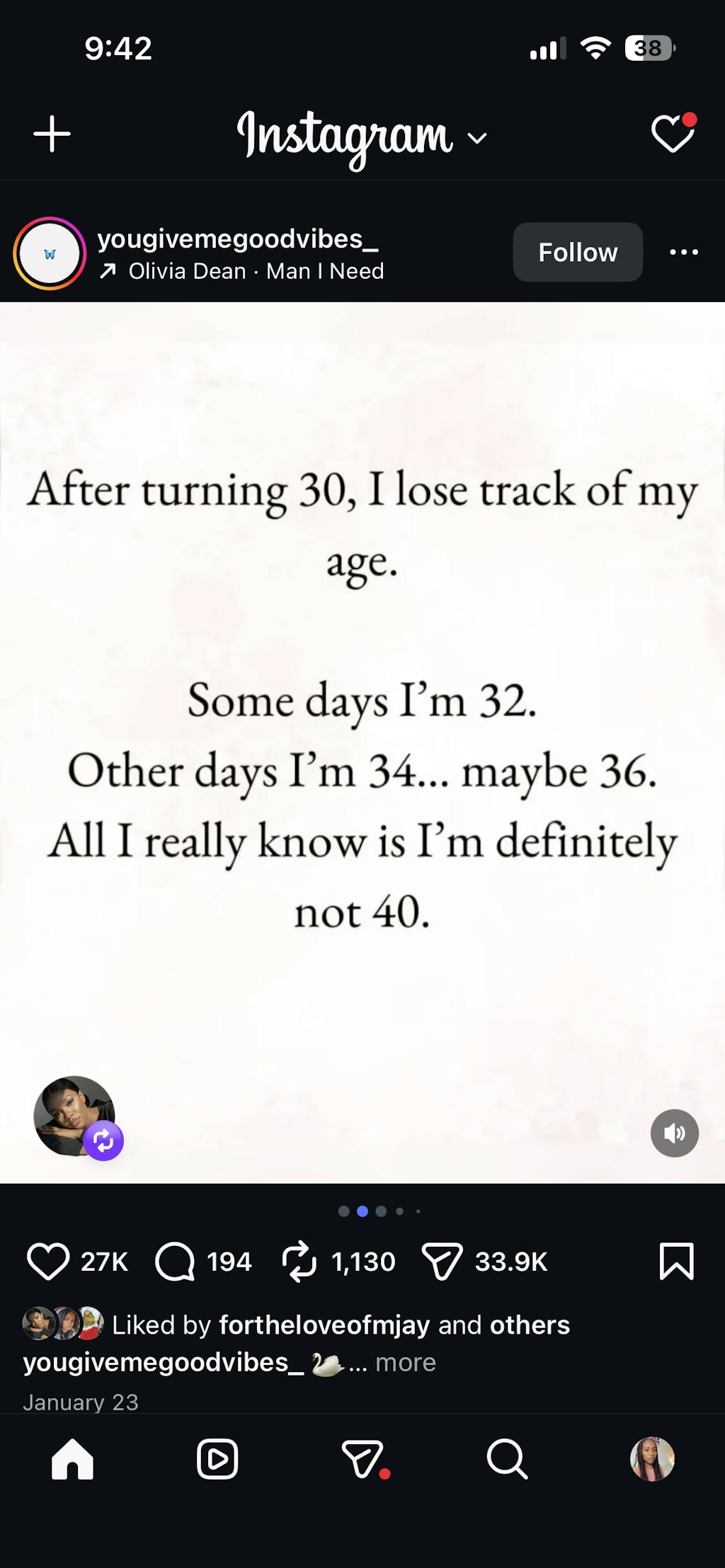Toggle the post's sound

[674, 1133]
